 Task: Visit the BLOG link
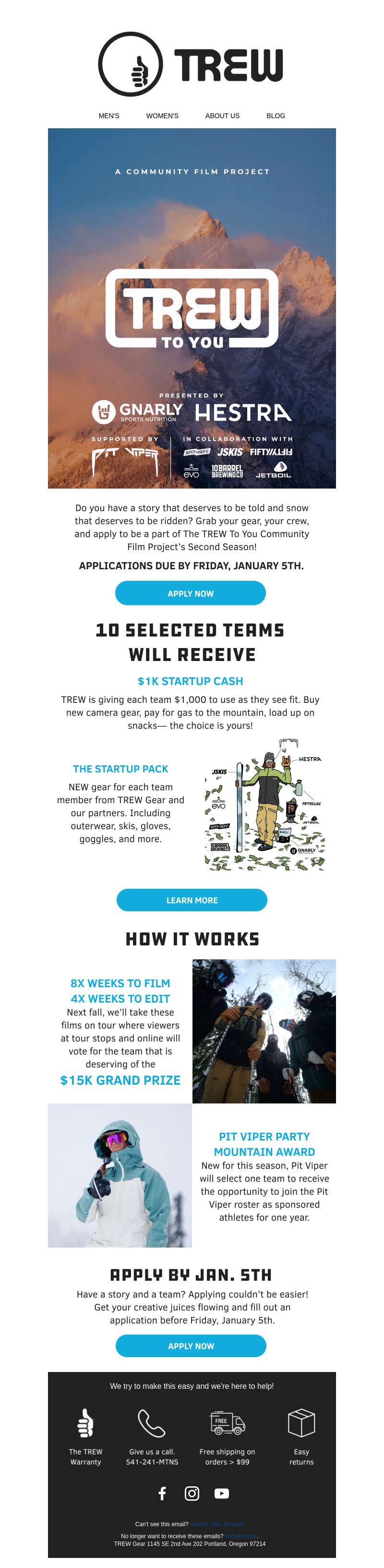click(275, 116)
